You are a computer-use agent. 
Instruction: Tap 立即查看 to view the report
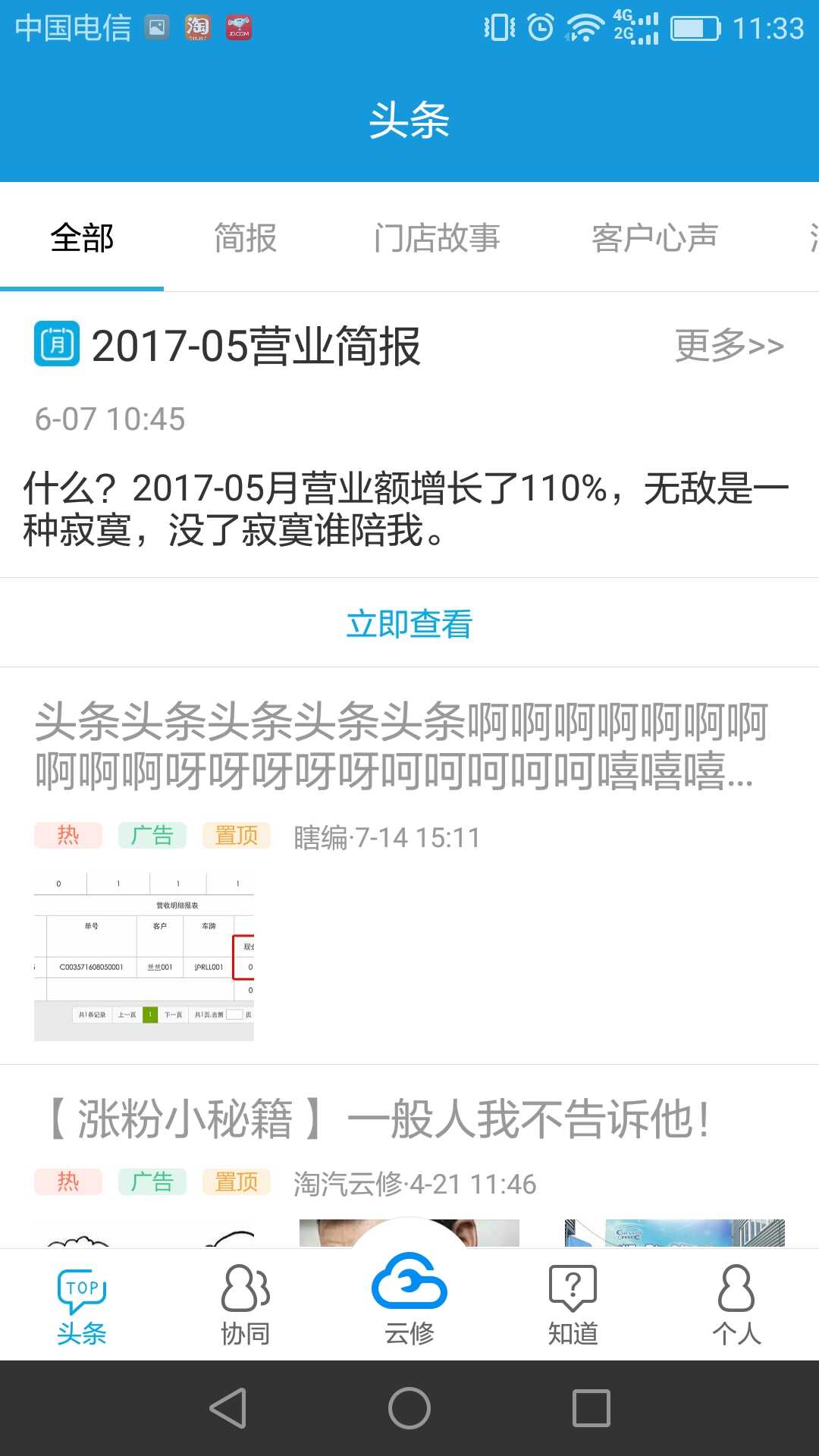coord(409,623)
